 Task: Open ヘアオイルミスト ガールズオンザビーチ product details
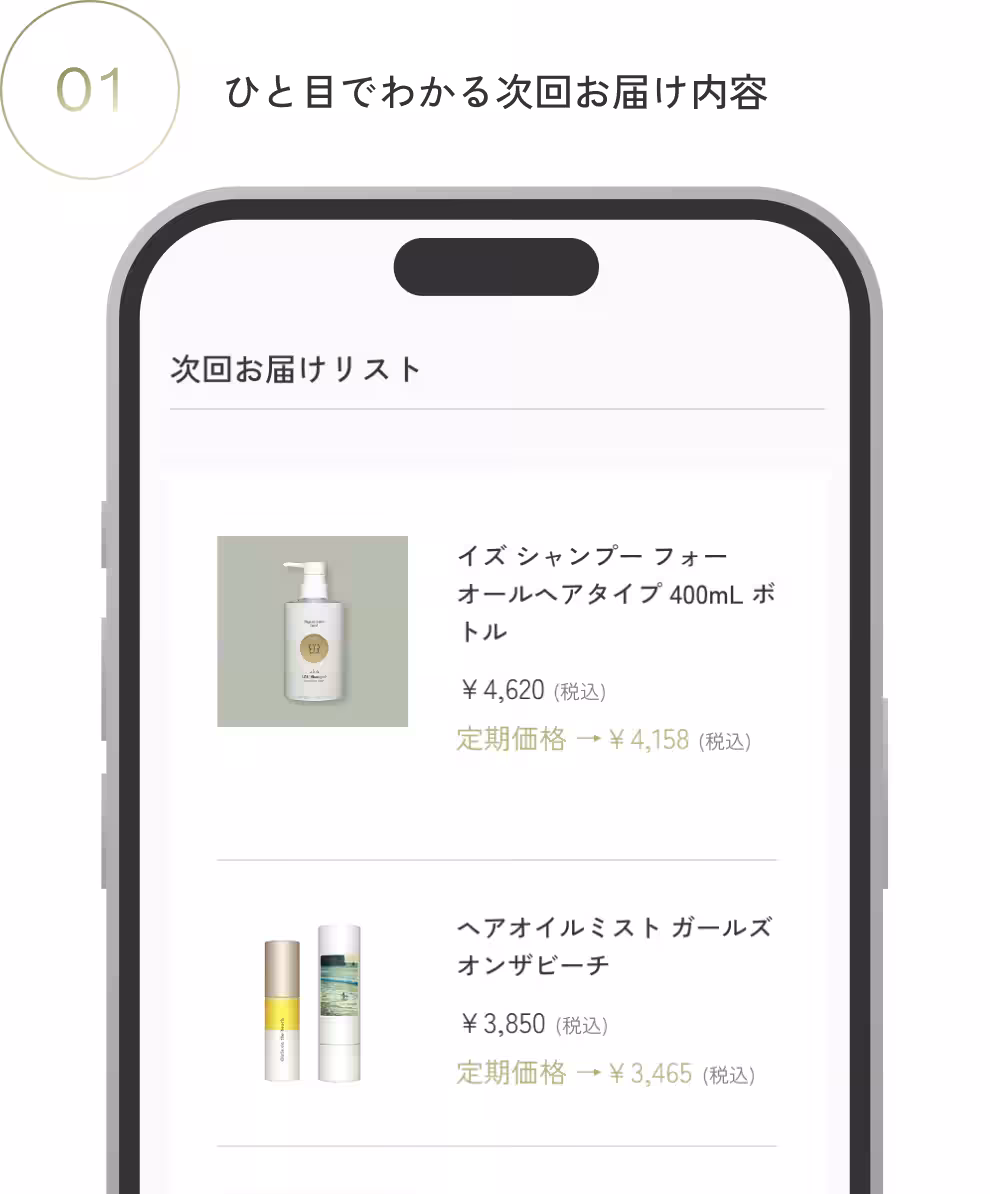(x=613, y=946)
